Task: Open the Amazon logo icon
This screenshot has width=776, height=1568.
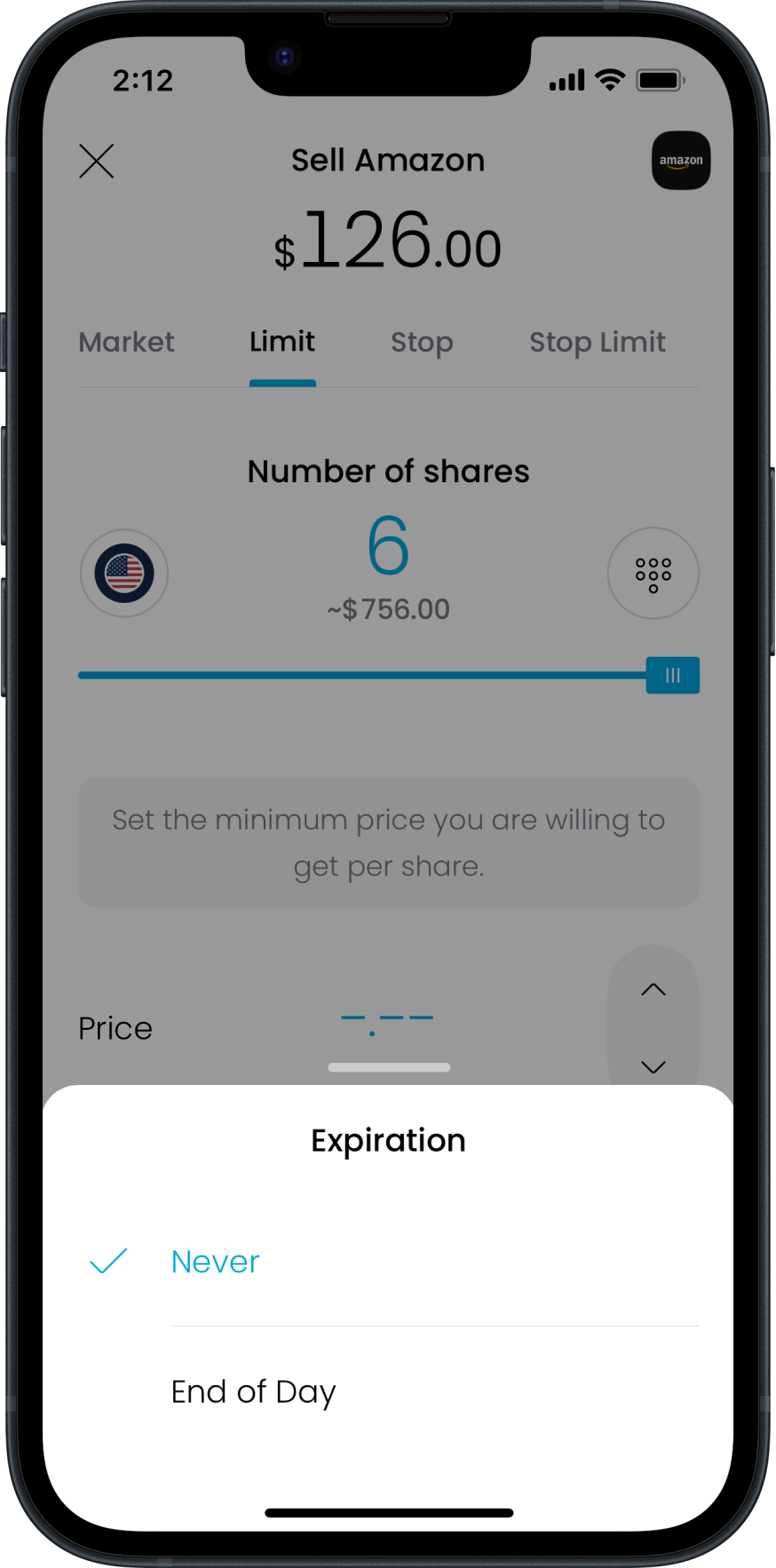Action: coord(681,161)
